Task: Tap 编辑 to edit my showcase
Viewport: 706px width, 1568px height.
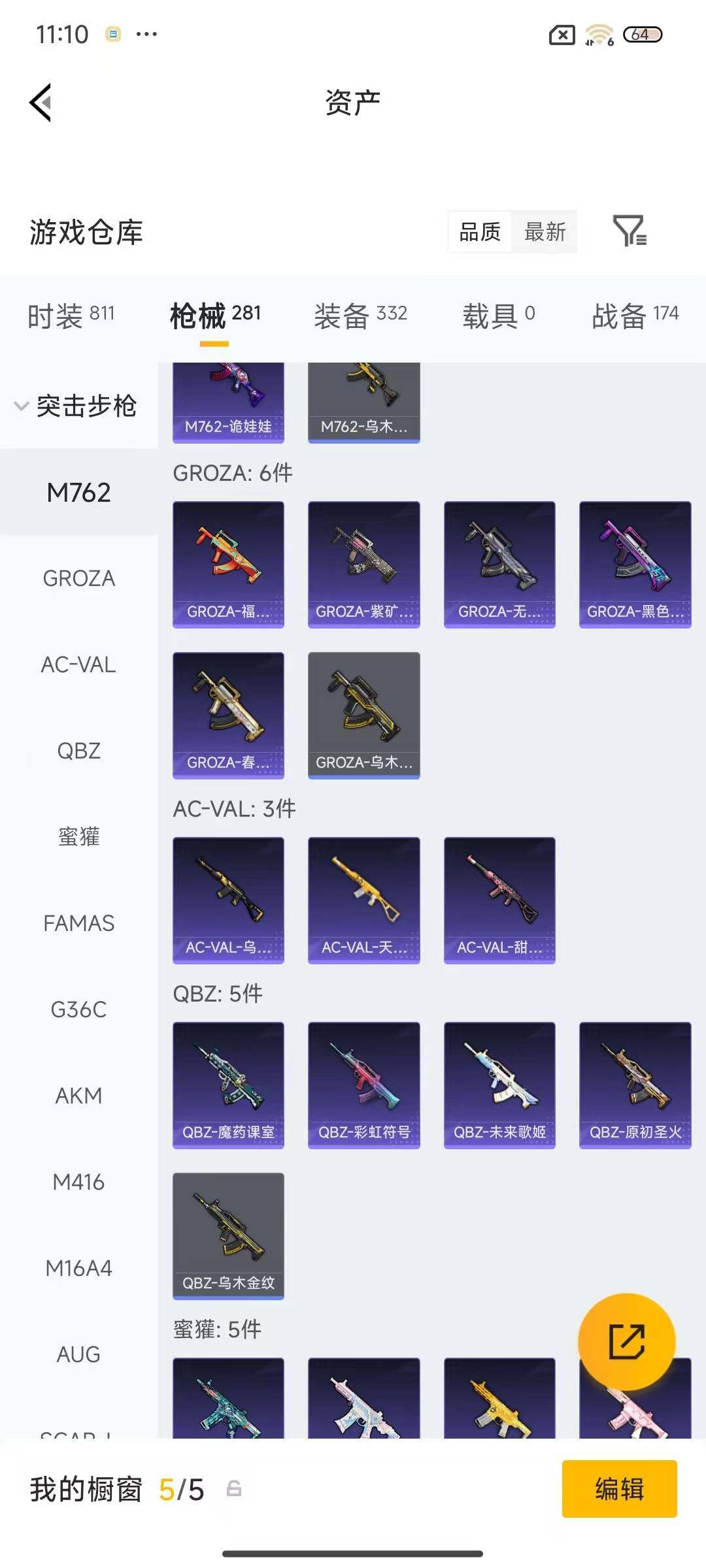Action: tap(619, 1489)
